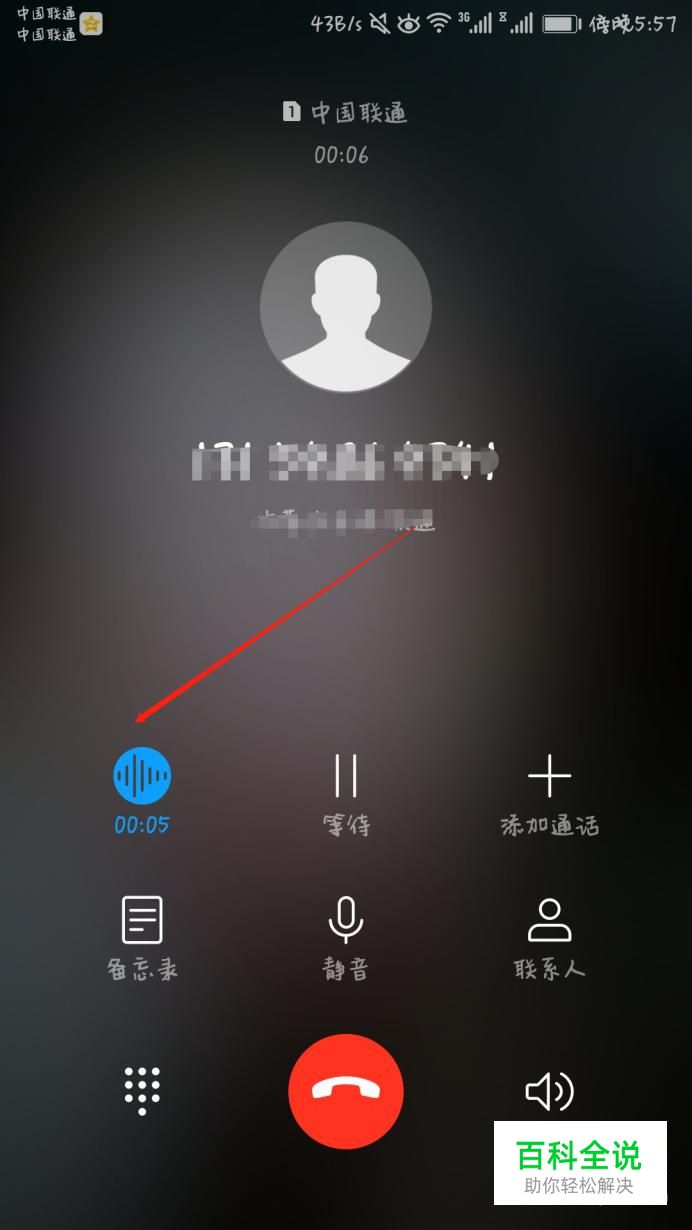Show the dial pad
The height and width of the screenshot is (1230, 692).
(142, 1090)
